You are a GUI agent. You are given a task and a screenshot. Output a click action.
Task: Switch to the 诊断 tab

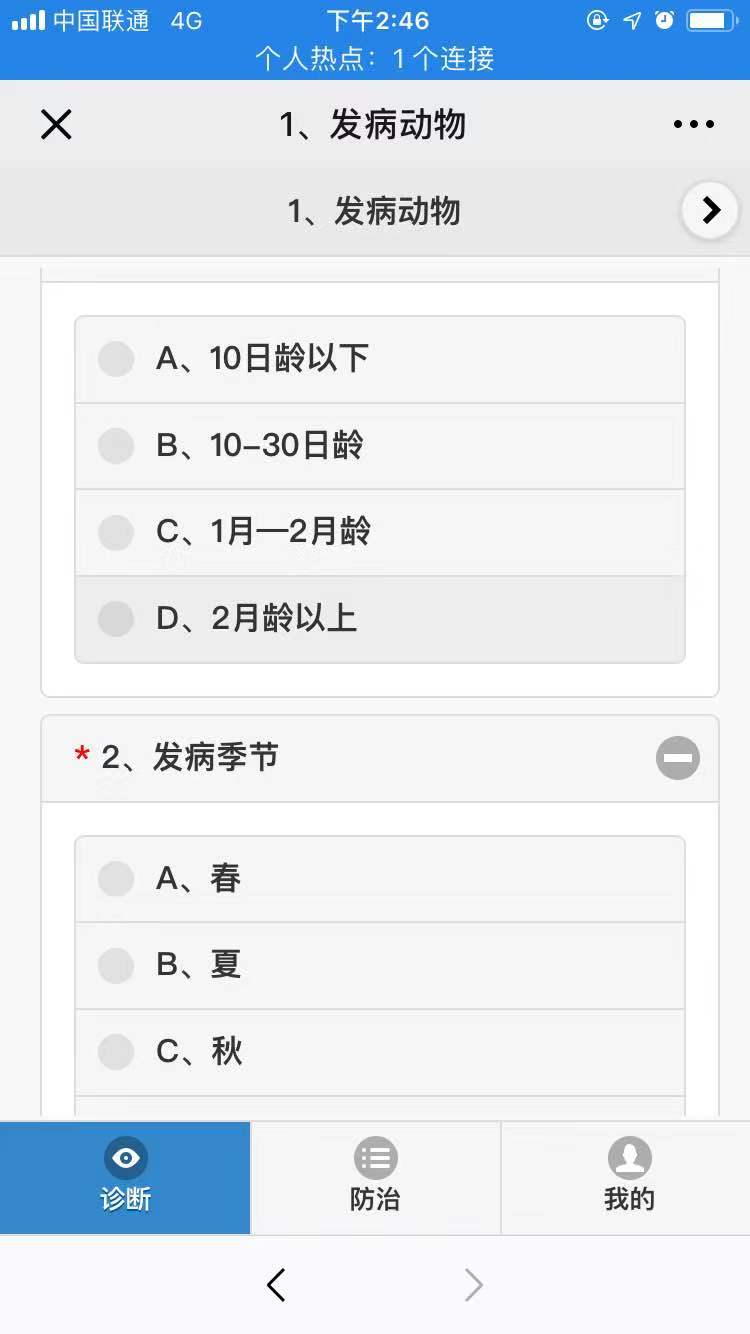(125, 1177)
